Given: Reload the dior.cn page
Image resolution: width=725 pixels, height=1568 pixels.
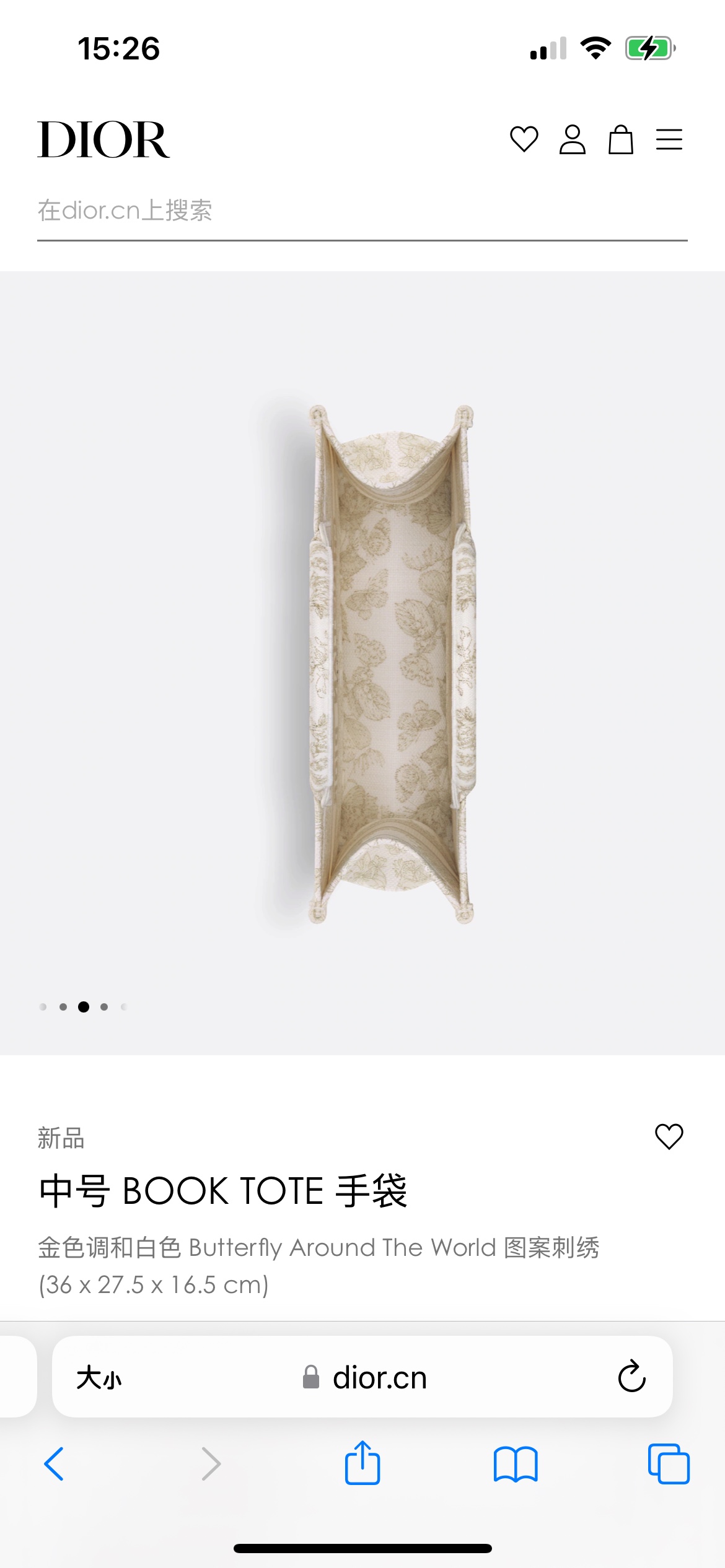Looking at the screenshot, I should coord(631,1377).
